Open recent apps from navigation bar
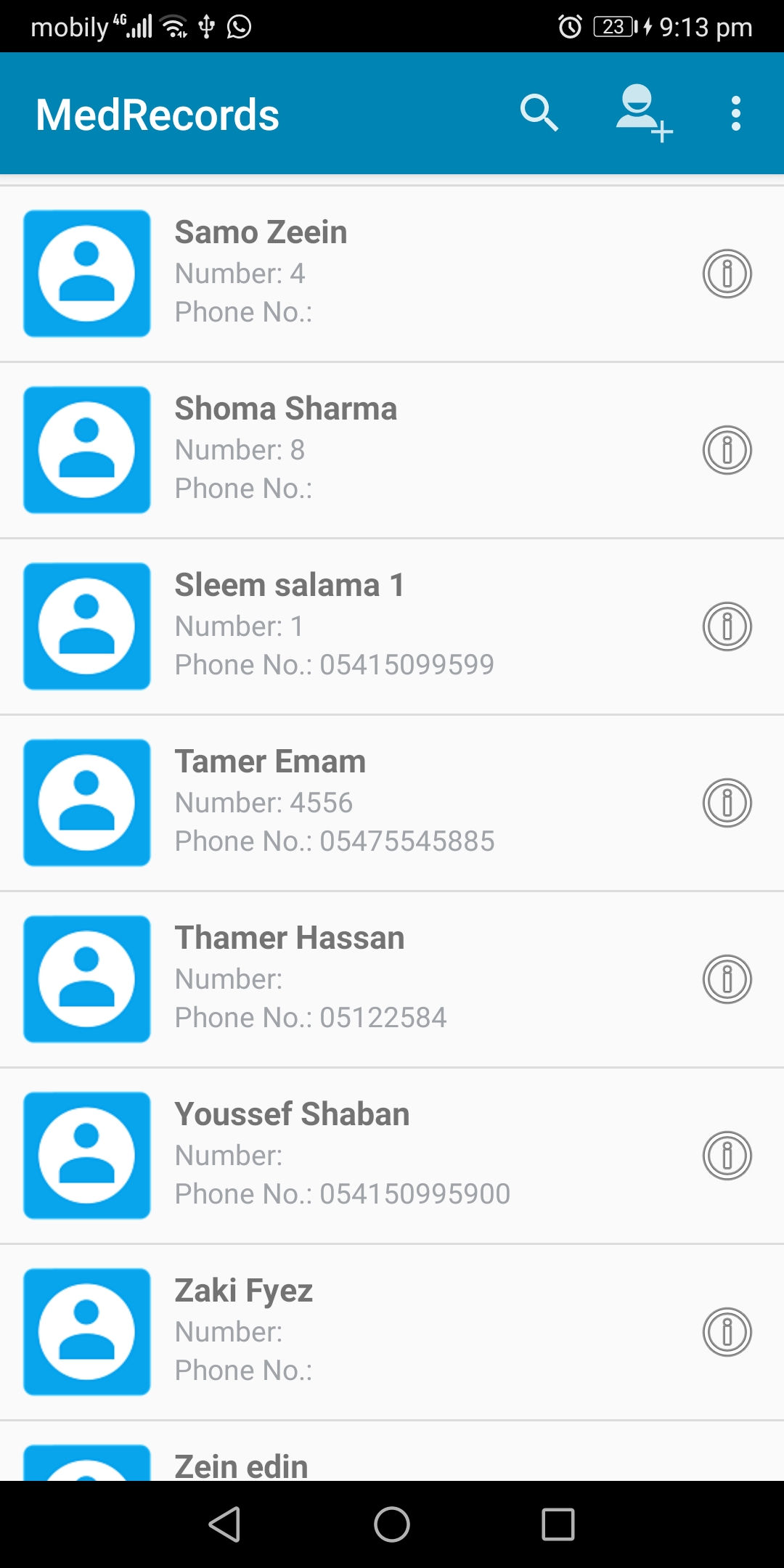Viewport: 784px width, 1568px height. point(558,1524)
